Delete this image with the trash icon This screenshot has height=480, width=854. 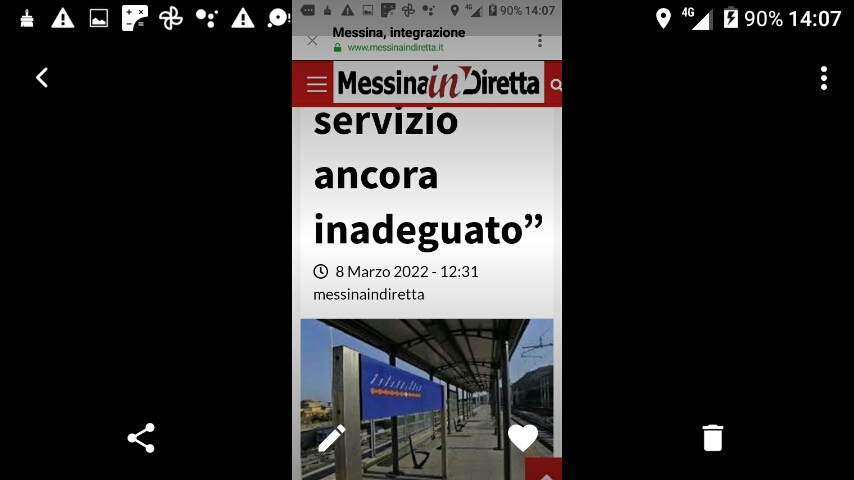click(x=712, y=438)
